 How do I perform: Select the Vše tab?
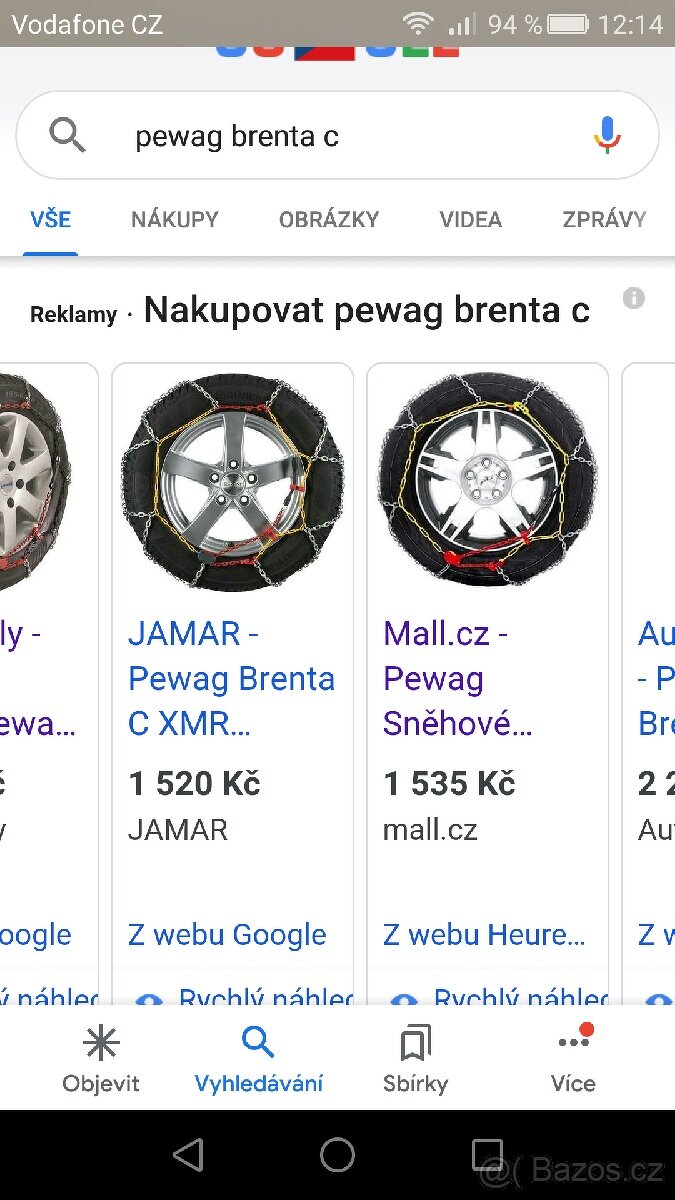click(x=50, y=219)
